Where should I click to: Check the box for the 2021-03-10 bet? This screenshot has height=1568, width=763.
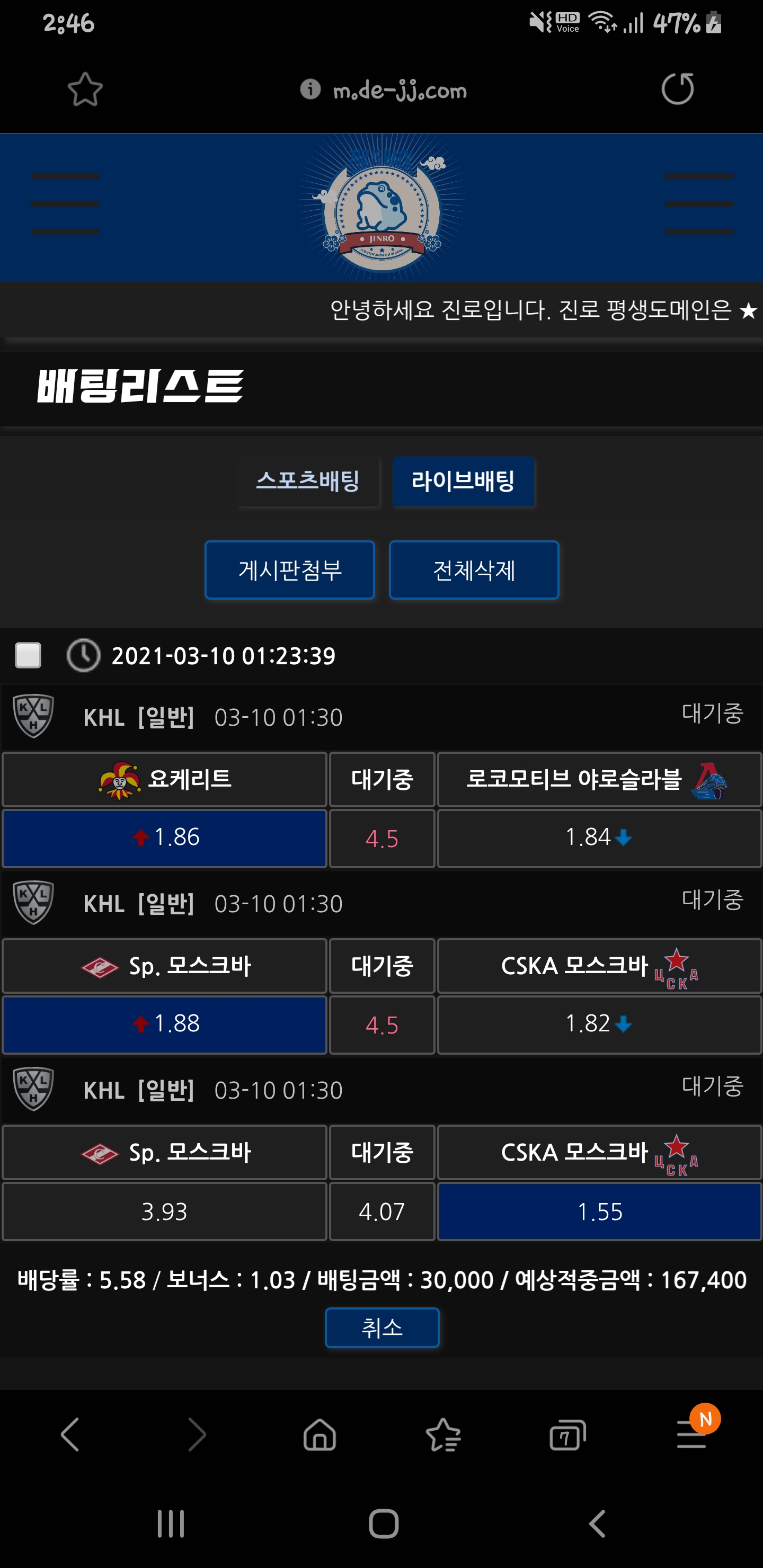[x=28, y=656]
